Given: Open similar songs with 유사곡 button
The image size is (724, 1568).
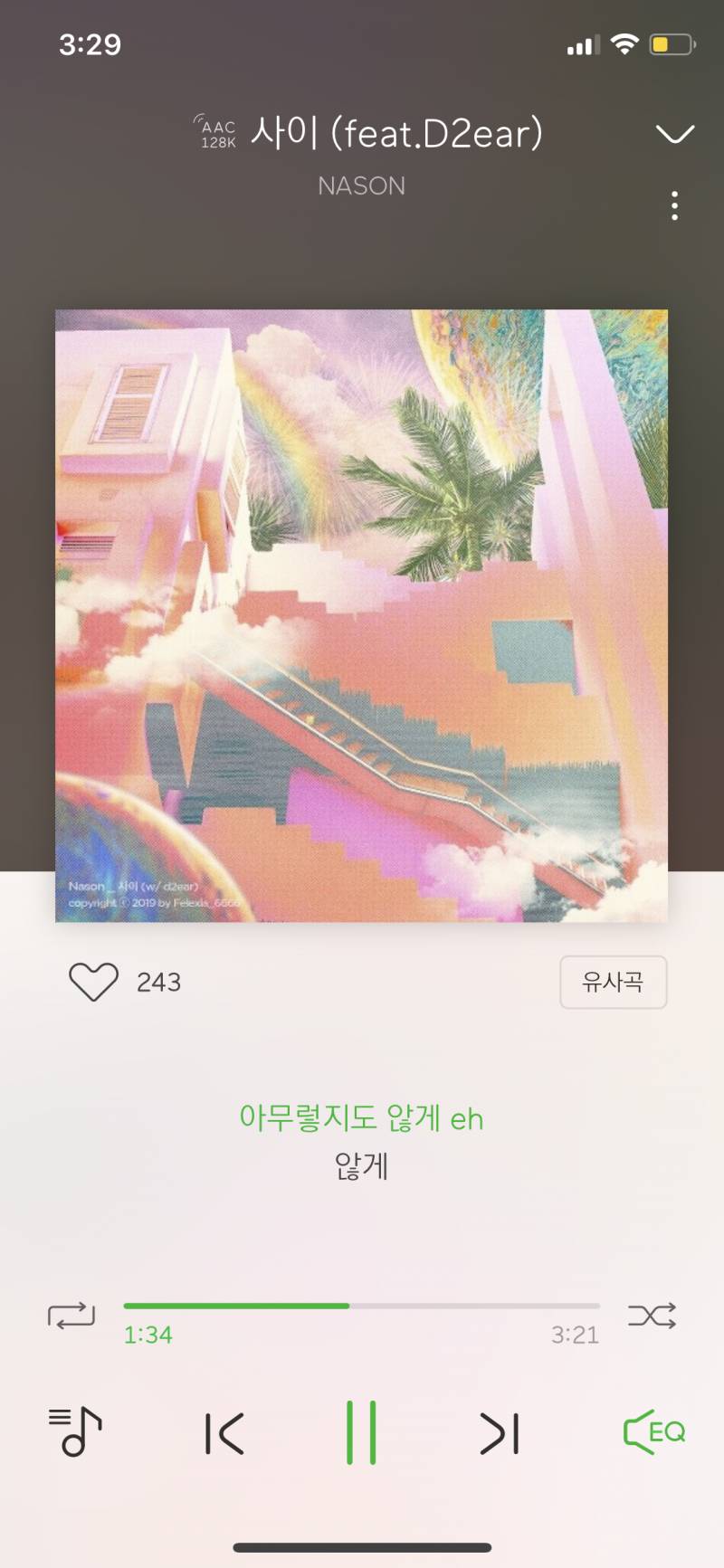Looking at the screenshot, I should coord(614,982).
